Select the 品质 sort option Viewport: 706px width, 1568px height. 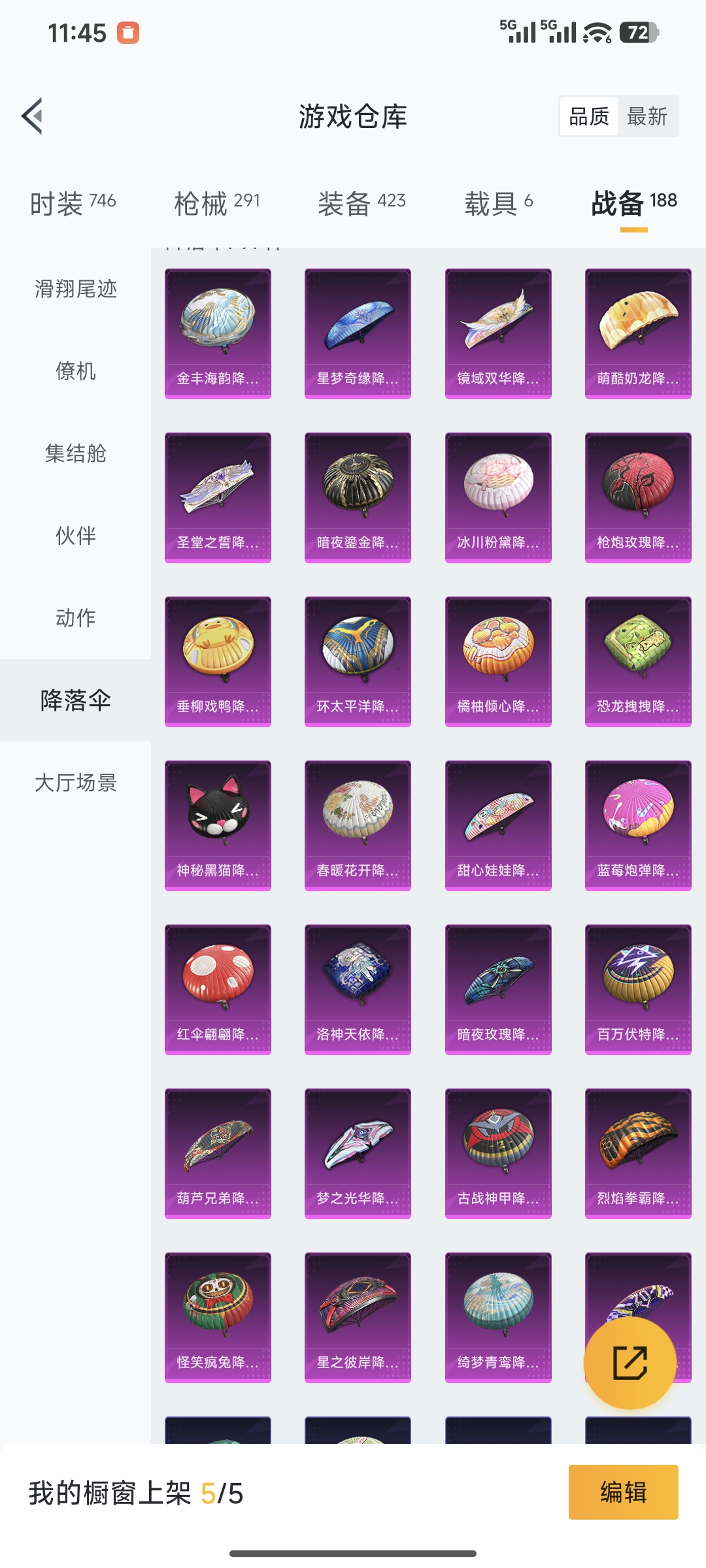[589, 118]
